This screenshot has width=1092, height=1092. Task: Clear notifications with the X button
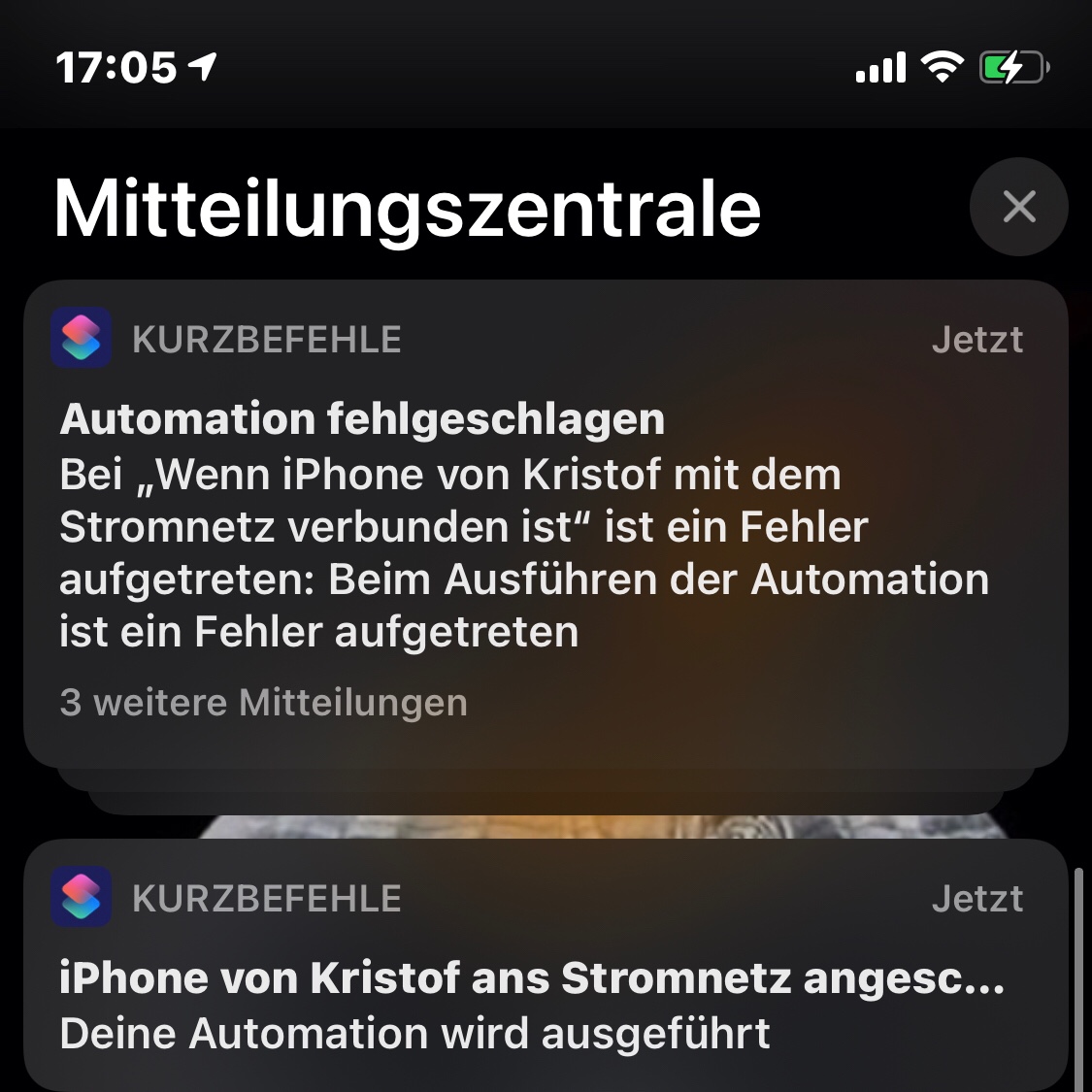pyautogui.click(x=1018, y=207)
